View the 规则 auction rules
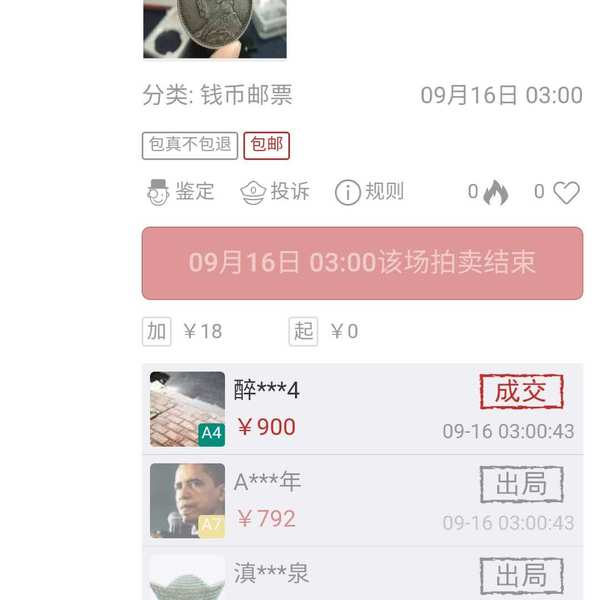Screen dimensions: 600x600 [369, 192]
